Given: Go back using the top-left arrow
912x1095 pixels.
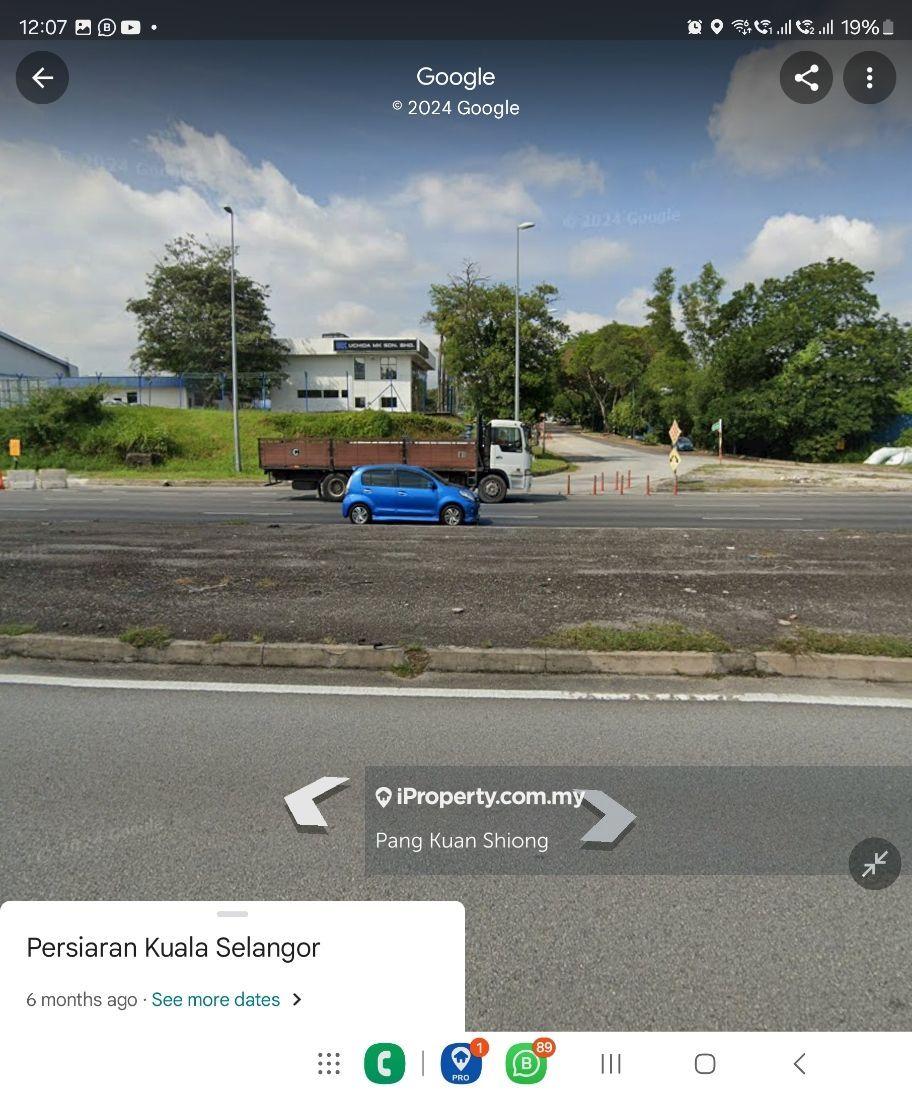Looking at the screenshot, I should coord(42,78).
